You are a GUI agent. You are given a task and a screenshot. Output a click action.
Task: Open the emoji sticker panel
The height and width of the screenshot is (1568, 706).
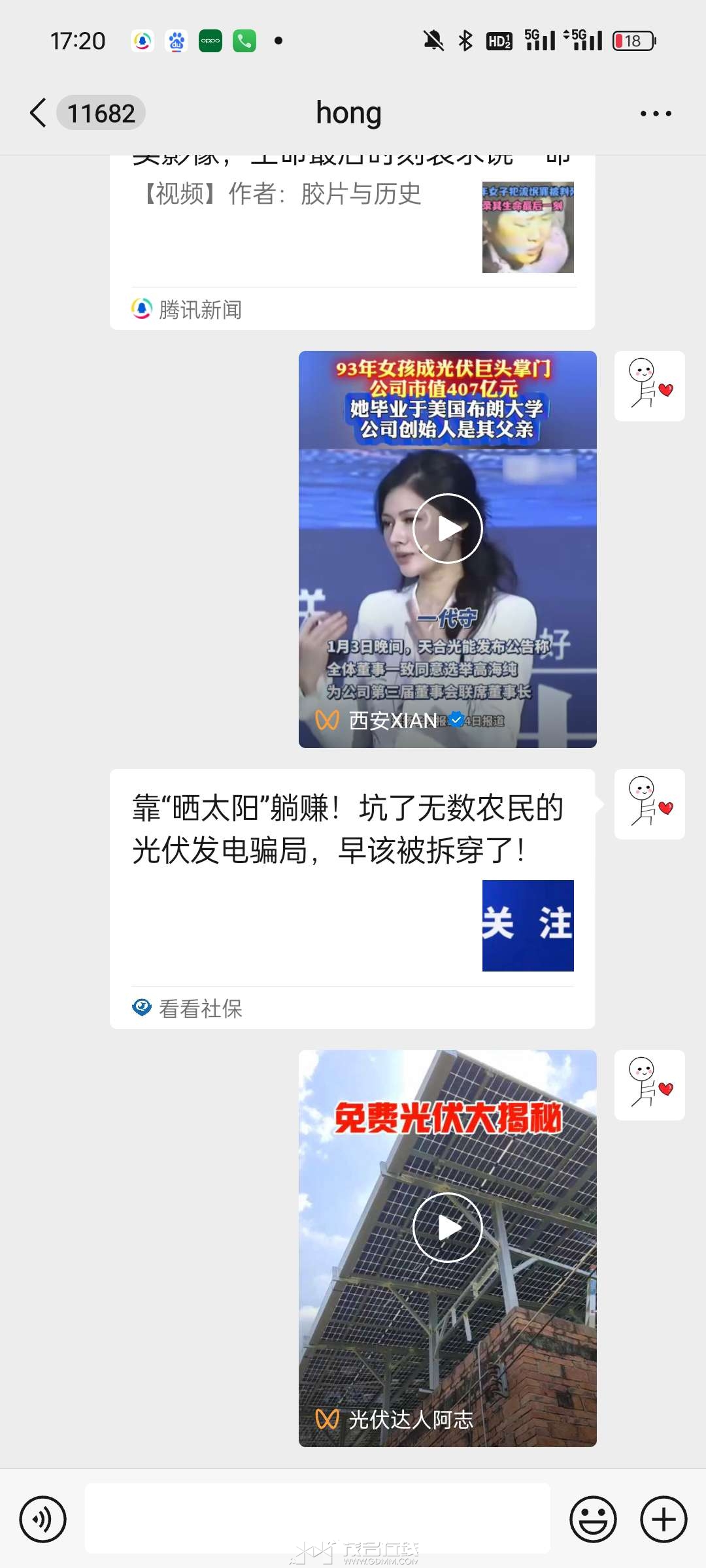click(x=593, y=1519)
